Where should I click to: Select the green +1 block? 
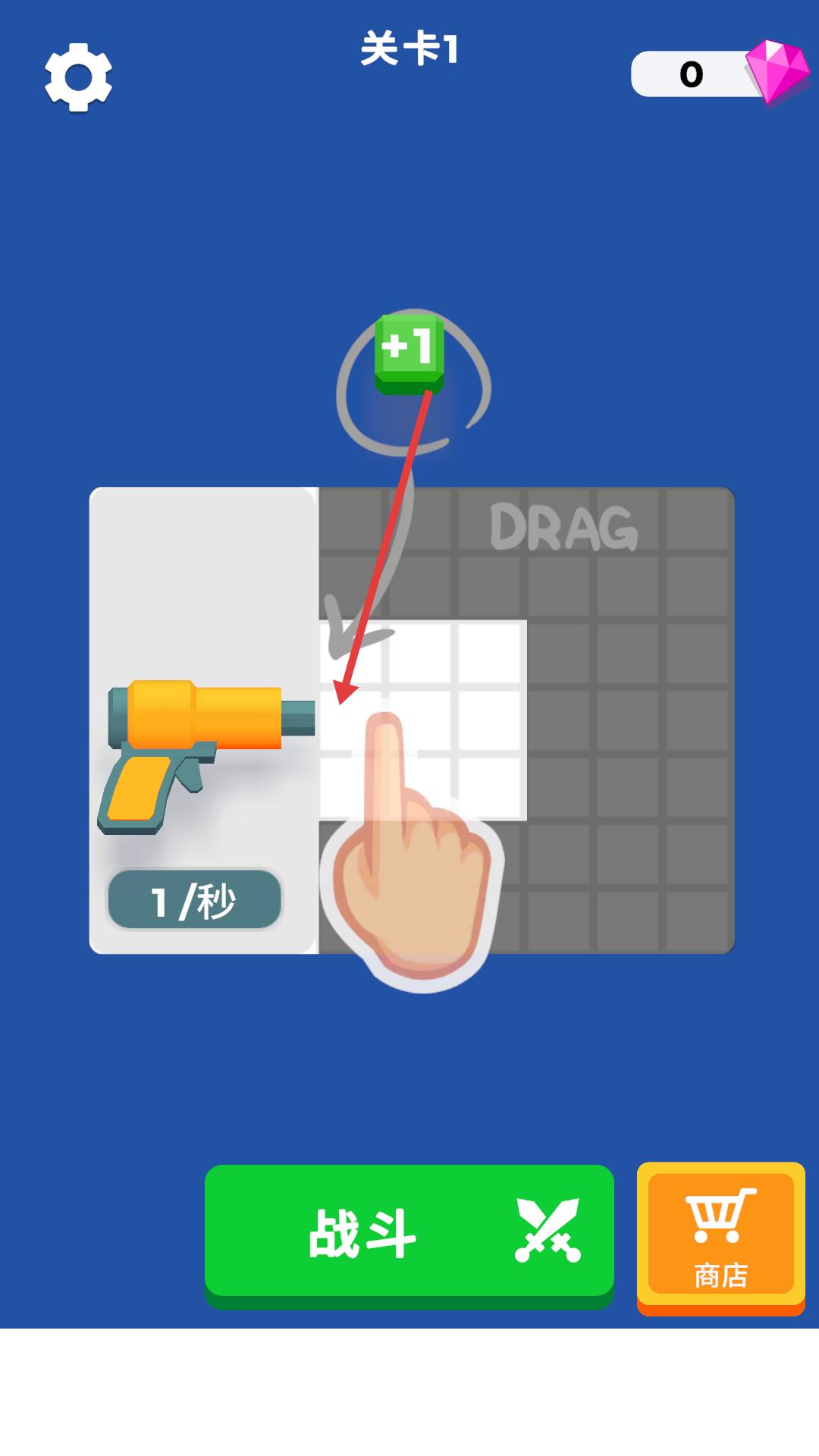click(x=409, y=352)
